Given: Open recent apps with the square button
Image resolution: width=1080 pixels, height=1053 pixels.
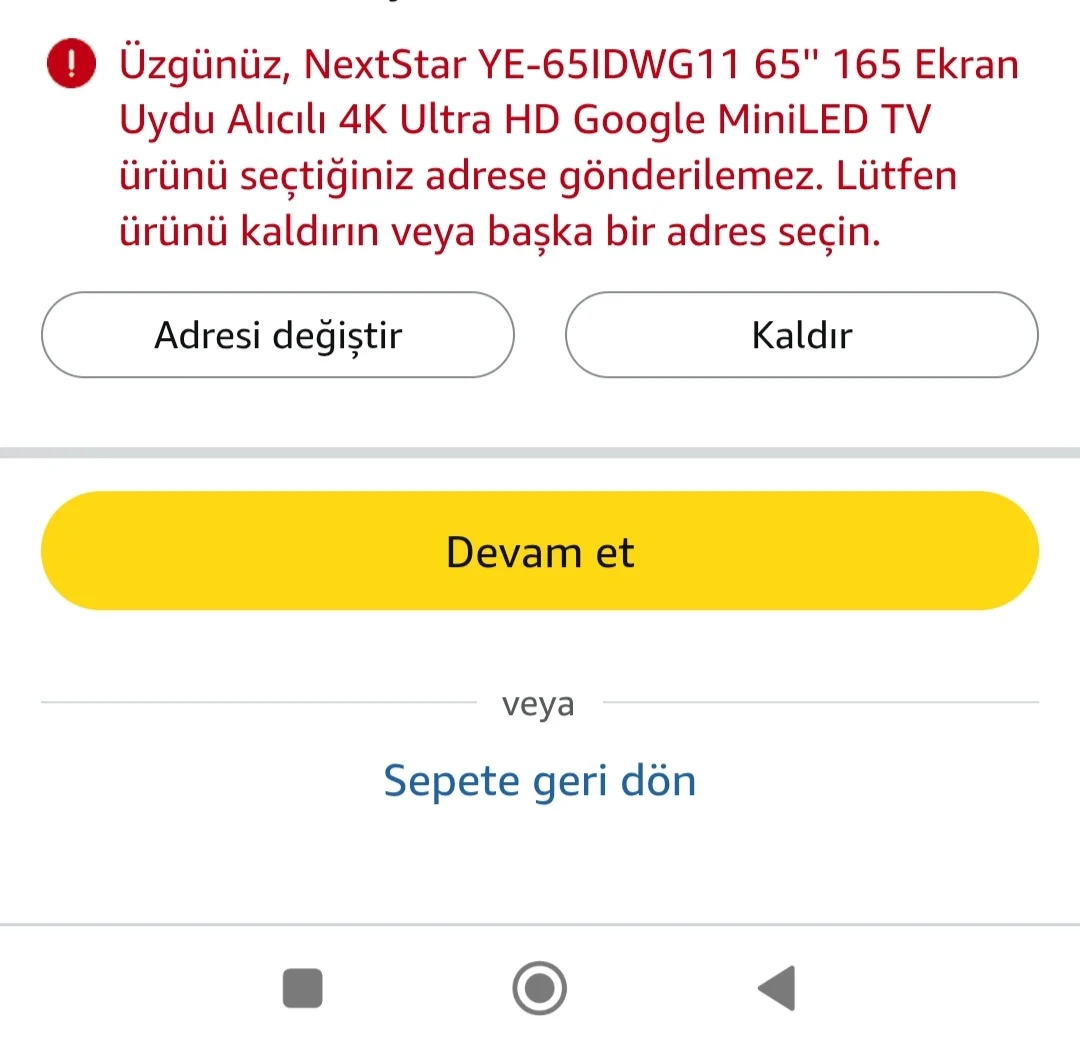Looking at the screenshot, I should (302, 988).
